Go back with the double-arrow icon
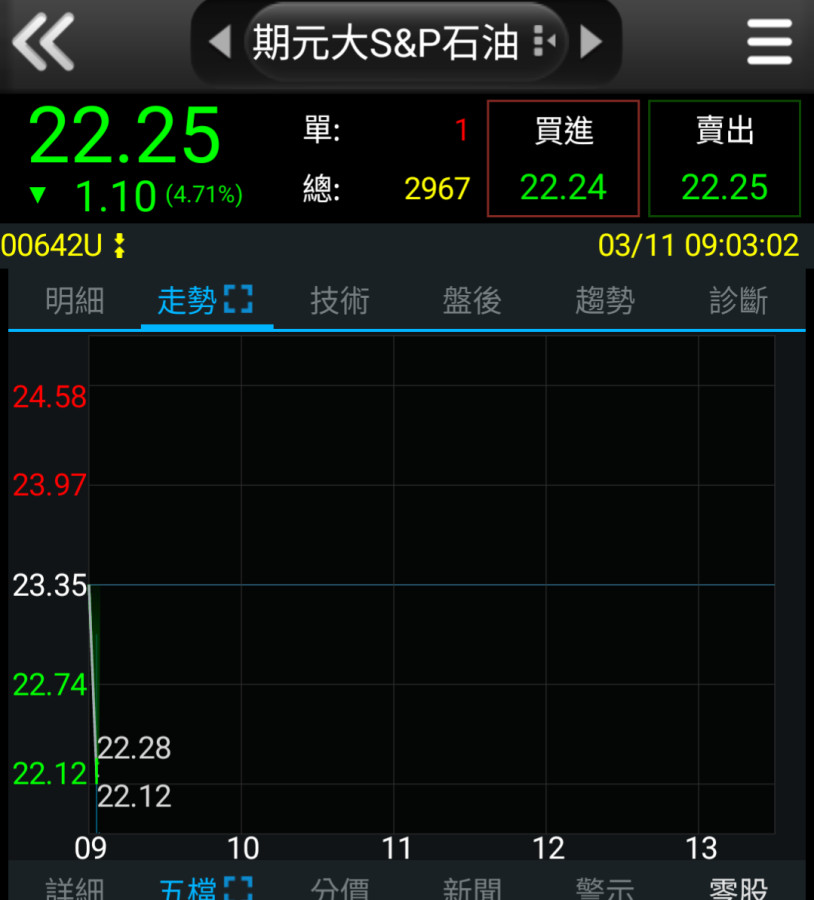 (x=43, y=42)
